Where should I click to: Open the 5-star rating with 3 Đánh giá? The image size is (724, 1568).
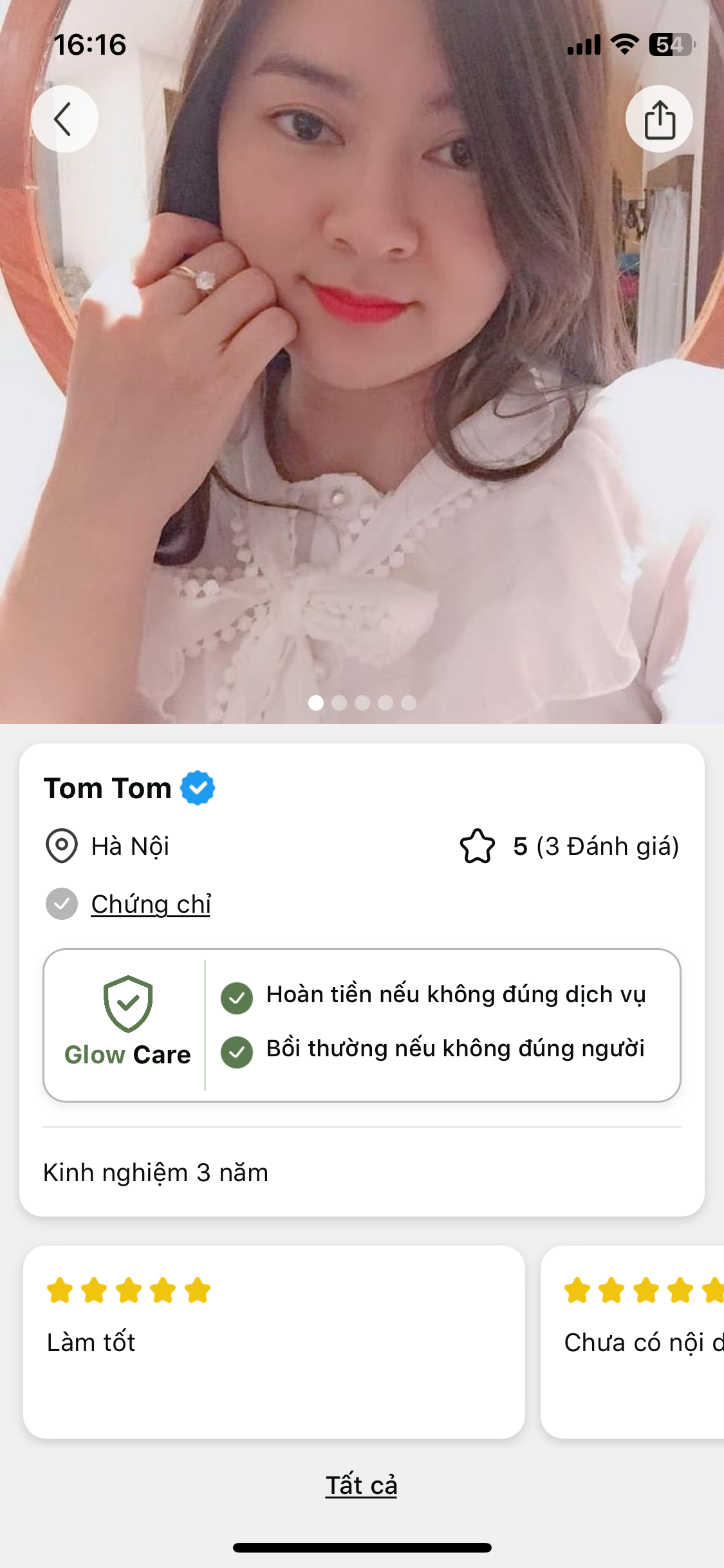570,846
